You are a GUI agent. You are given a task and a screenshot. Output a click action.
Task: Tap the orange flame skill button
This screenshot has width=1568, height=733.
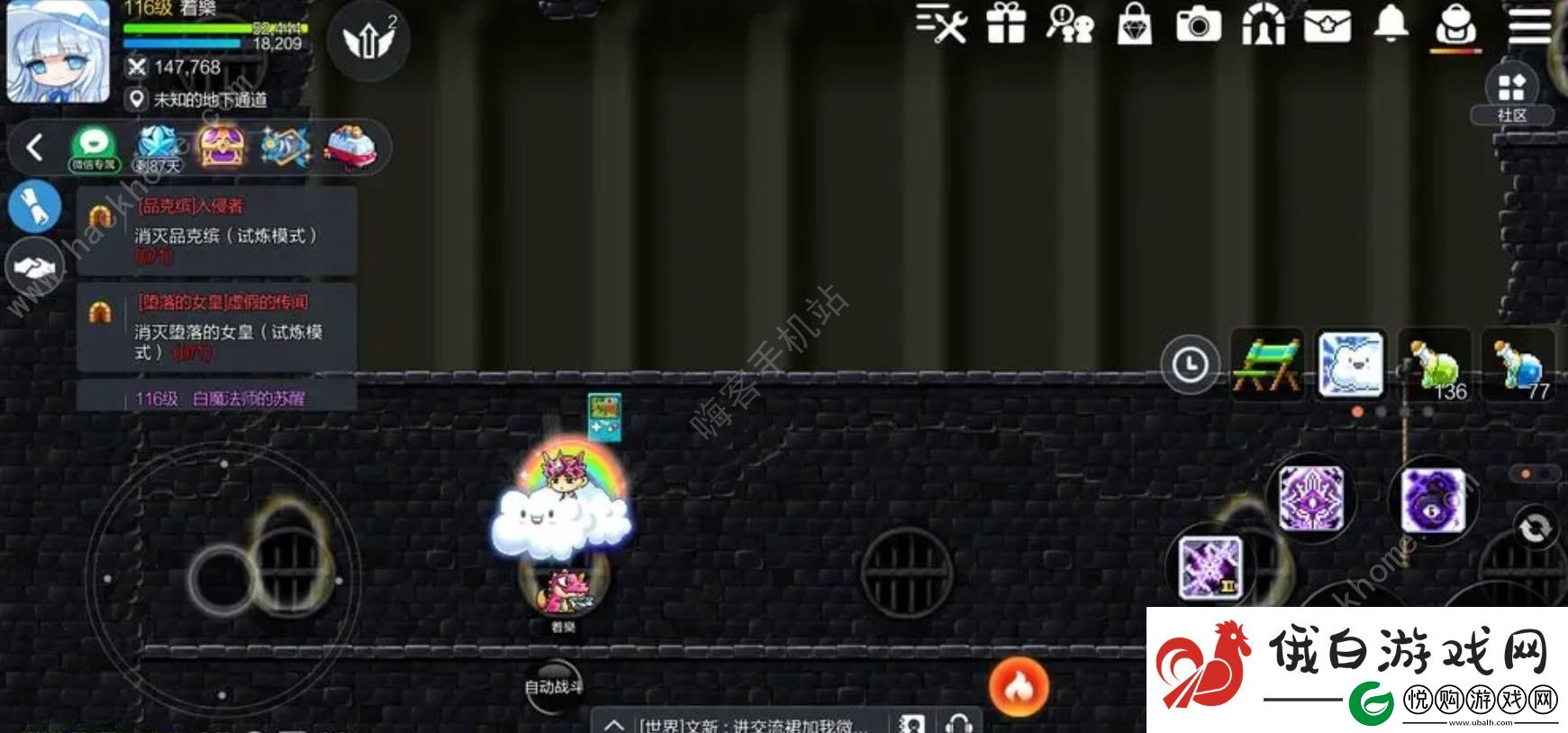click(x=1019, y=687)
